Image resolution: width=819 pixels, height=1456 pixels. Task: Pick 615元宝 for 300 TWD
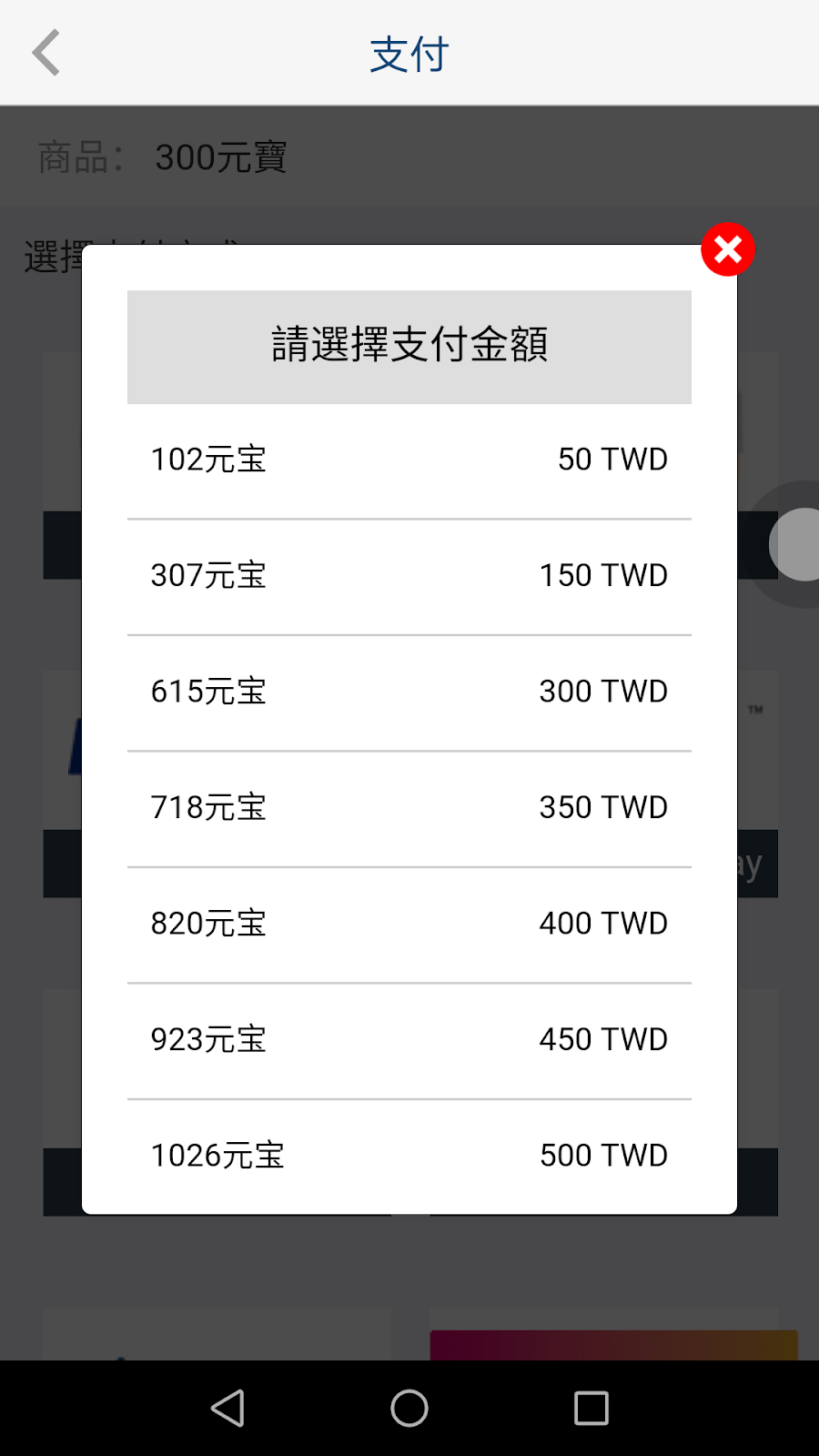coord(409,693)
